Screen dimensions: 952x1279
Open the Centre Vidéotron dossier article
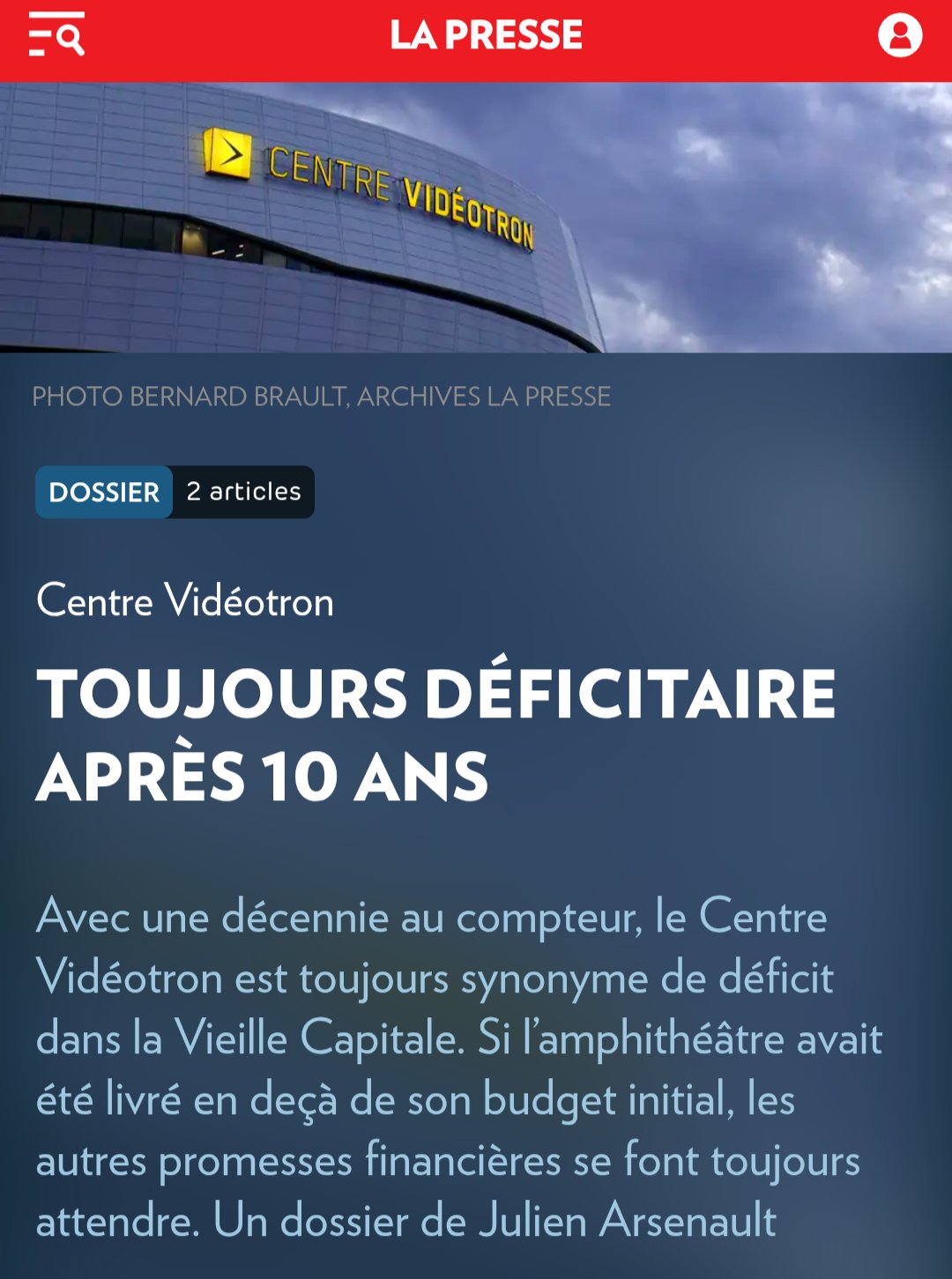436,733
